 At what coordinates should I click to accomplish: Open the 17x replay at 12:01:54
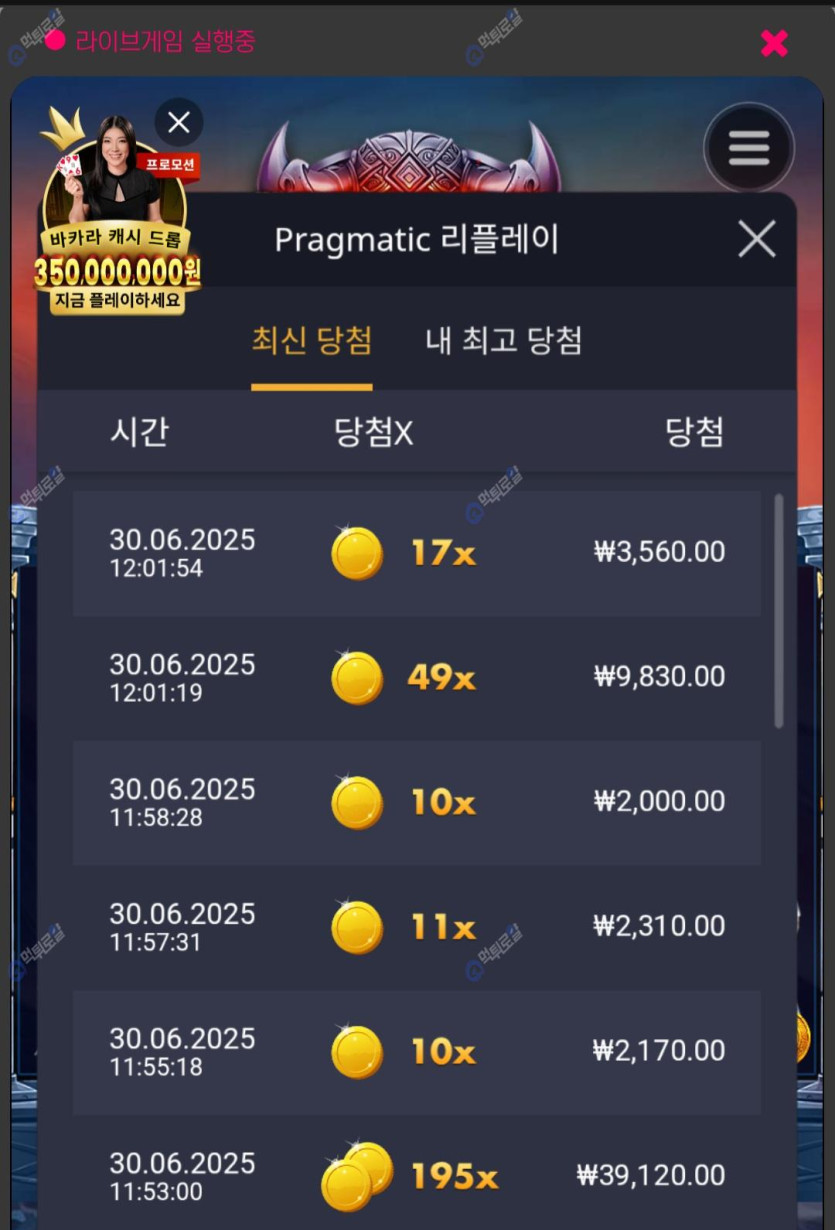[x=416, y=553]
